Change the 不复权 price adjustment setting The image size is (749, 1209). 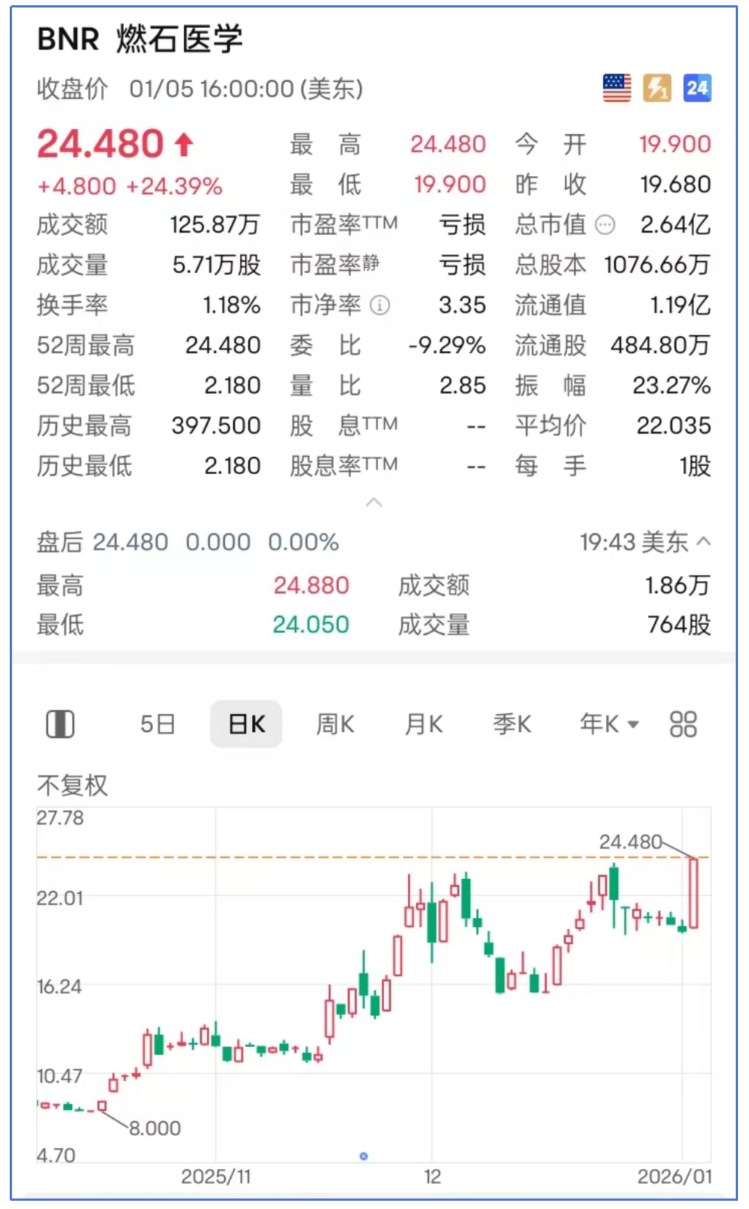(72, 785)
